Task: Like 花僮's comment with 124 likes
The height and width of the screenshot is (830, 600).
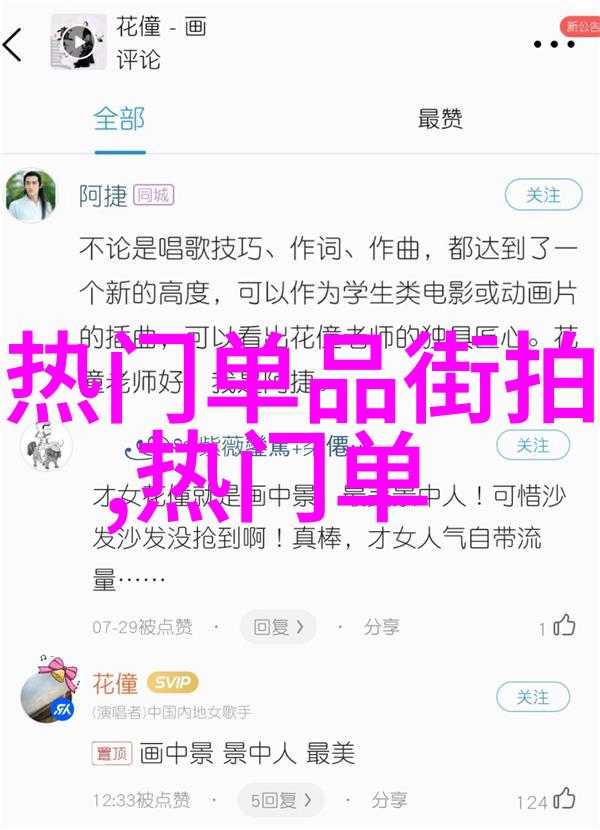Action: coord(564,799)
